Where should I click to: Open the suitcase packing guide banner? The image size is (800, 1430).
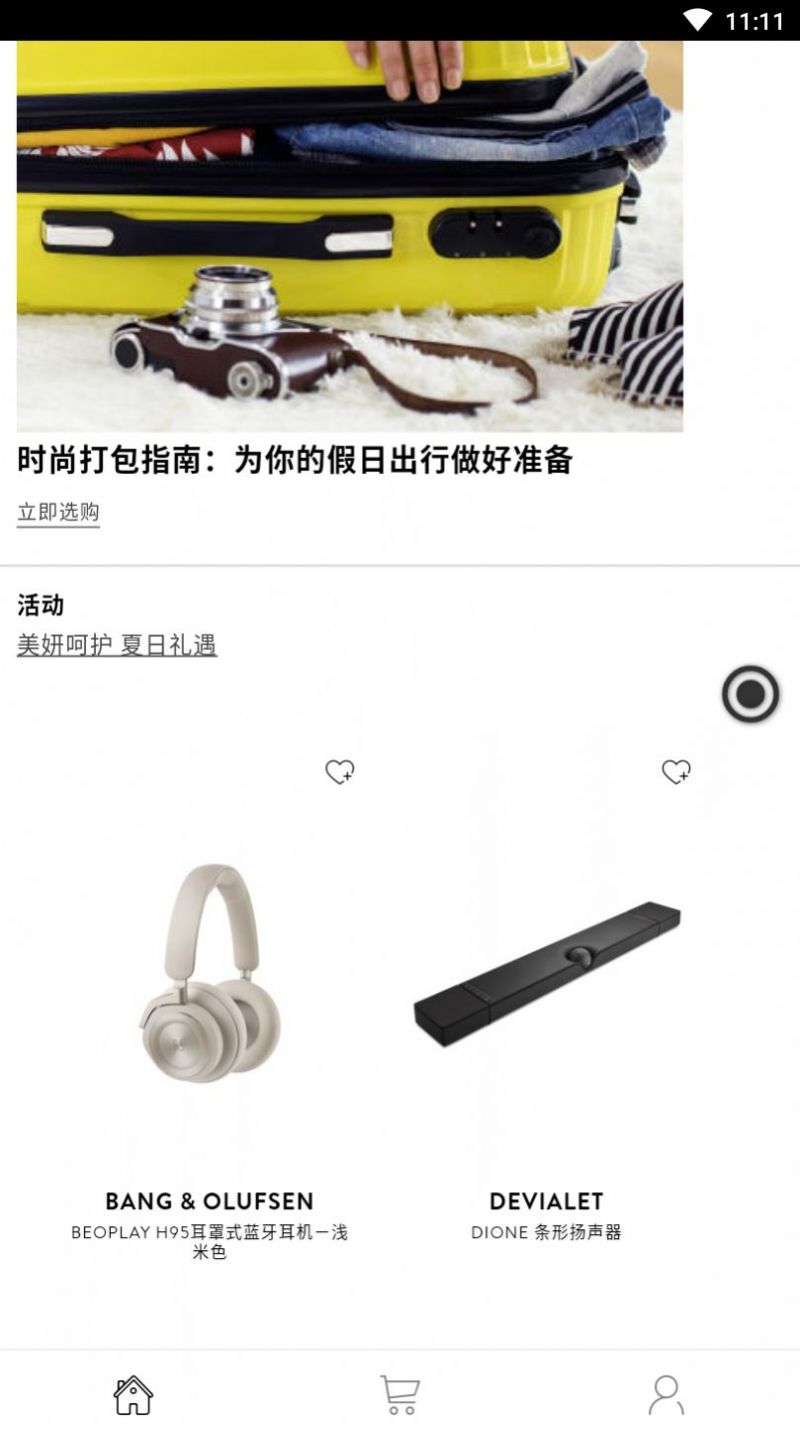tap(350, 236)
